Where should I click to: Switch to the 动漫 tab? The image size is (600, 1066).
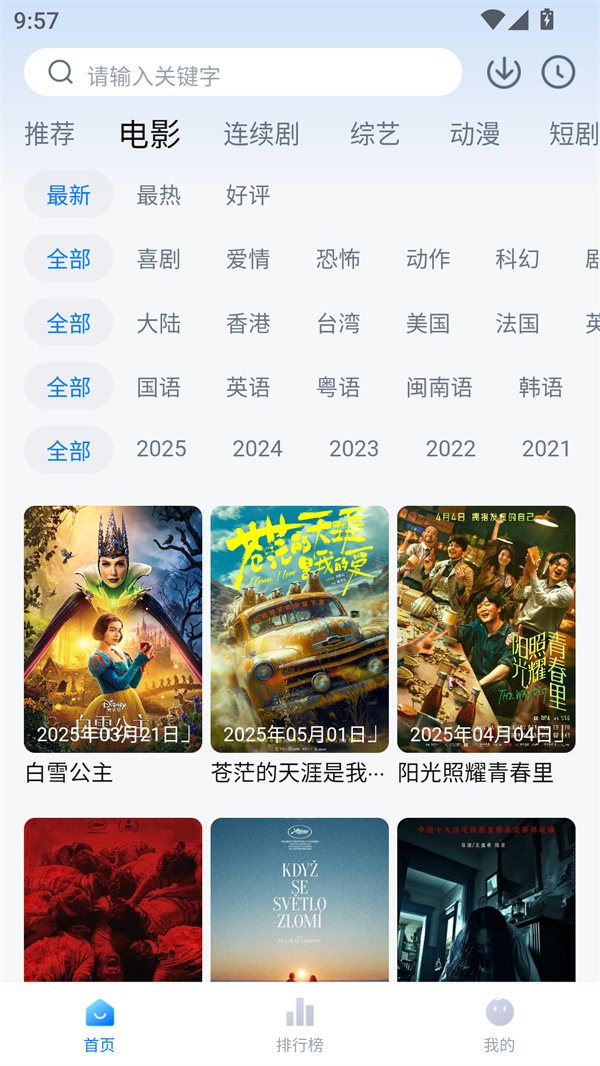click(x=475, y=134)
